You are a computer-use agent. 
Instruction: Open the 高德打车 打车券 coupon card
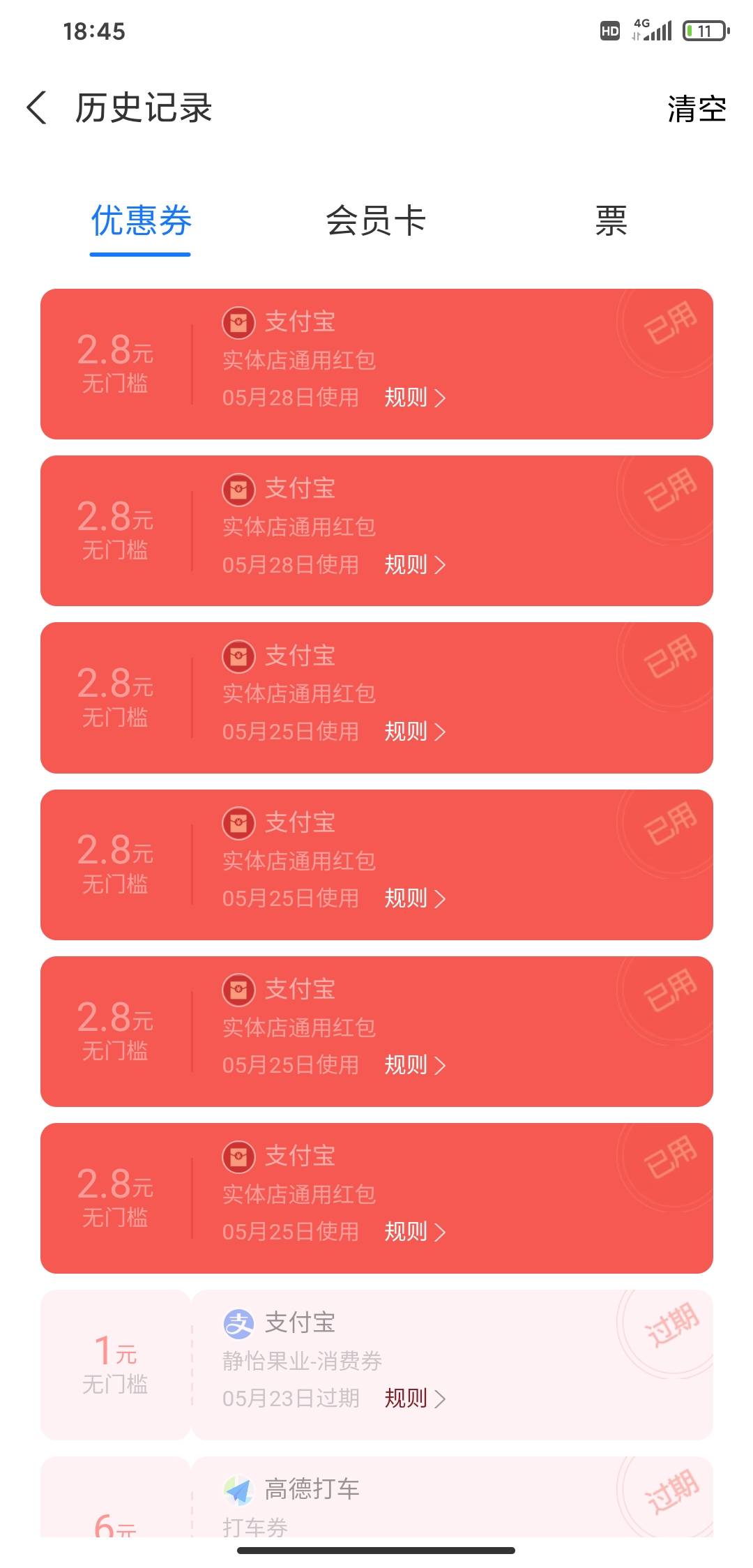[x=376, y=1496]
